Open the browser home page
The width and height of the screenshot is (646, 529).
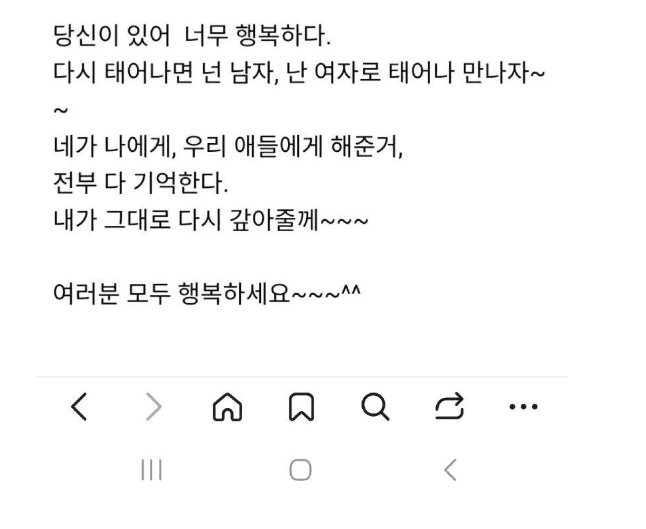(x=227, y=407)
